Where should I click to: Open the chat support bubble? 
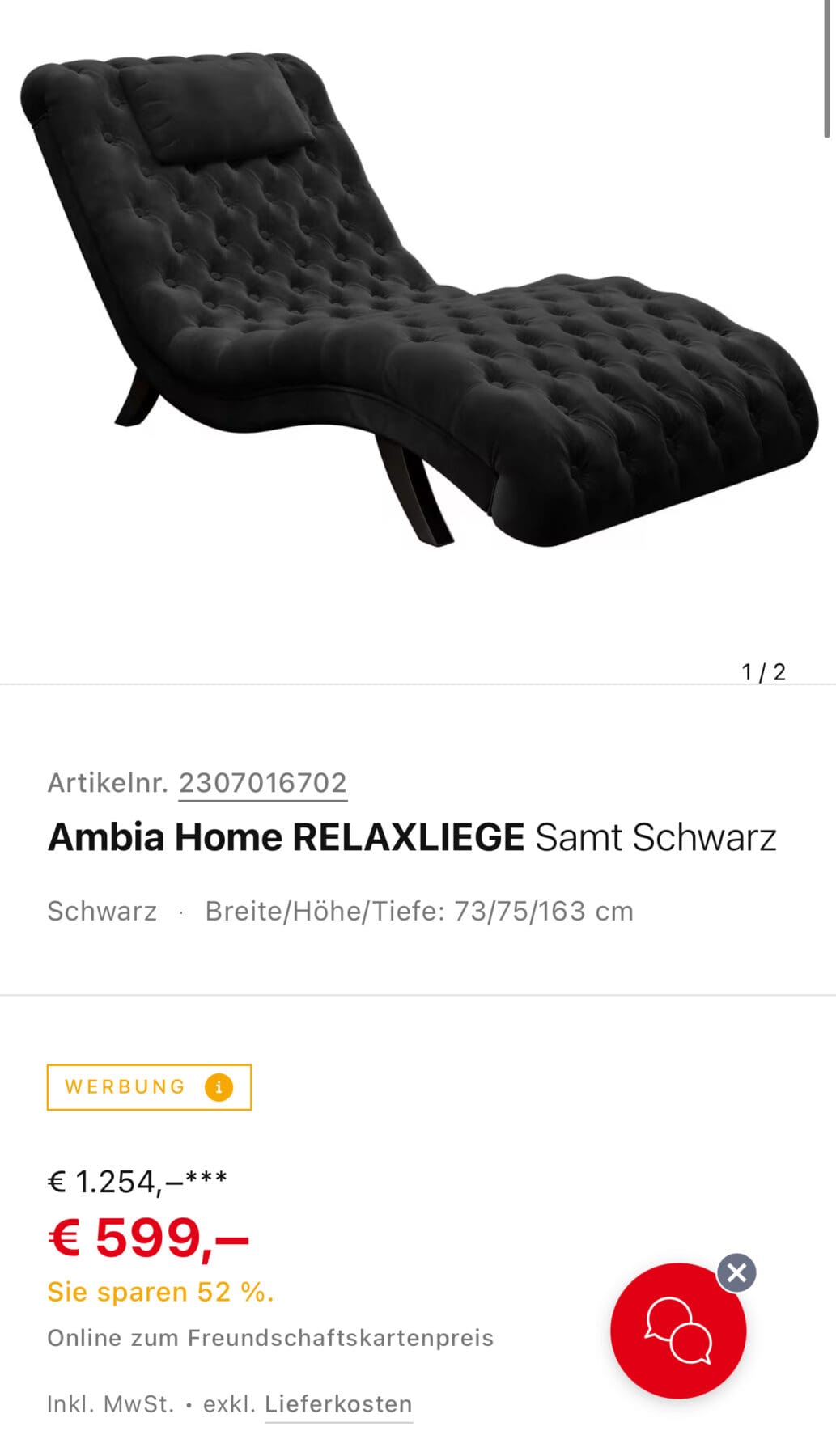pyautogui.click(x=677, y=1331)
